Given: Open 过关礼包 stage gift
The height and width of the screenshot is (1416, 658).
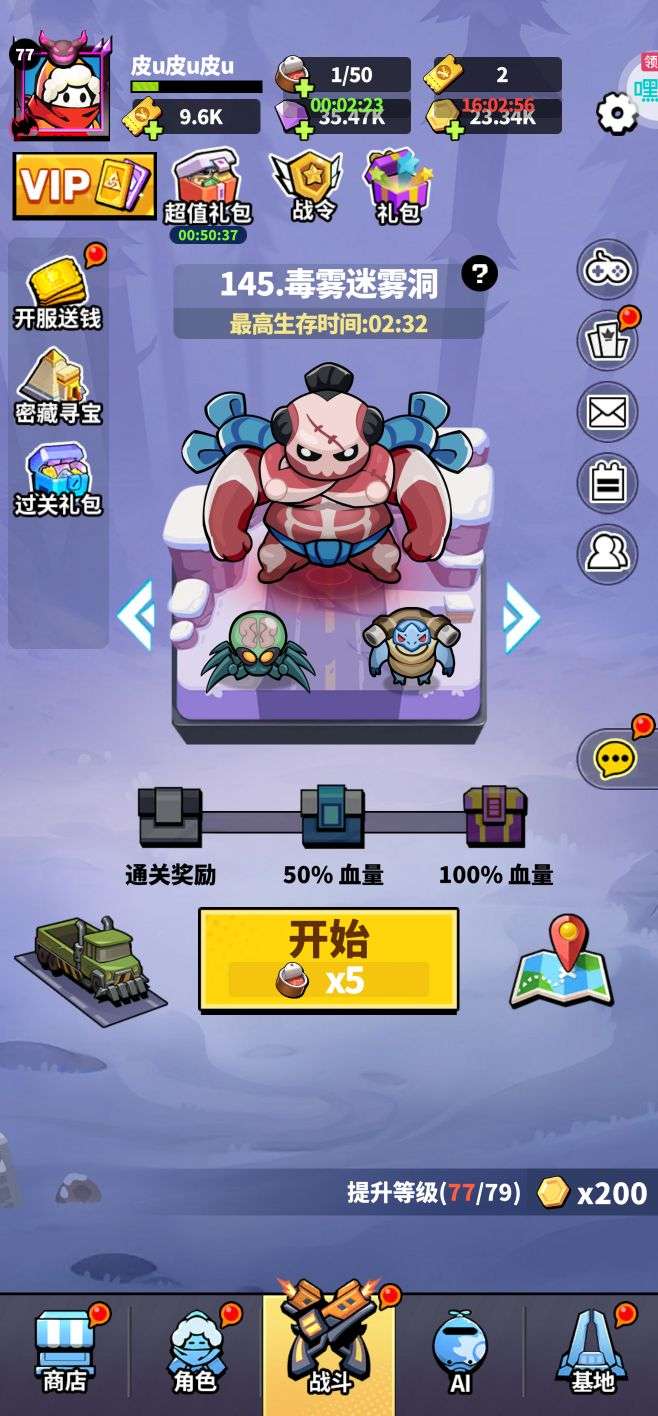Looking at the screenshot, I should [58, 479].
